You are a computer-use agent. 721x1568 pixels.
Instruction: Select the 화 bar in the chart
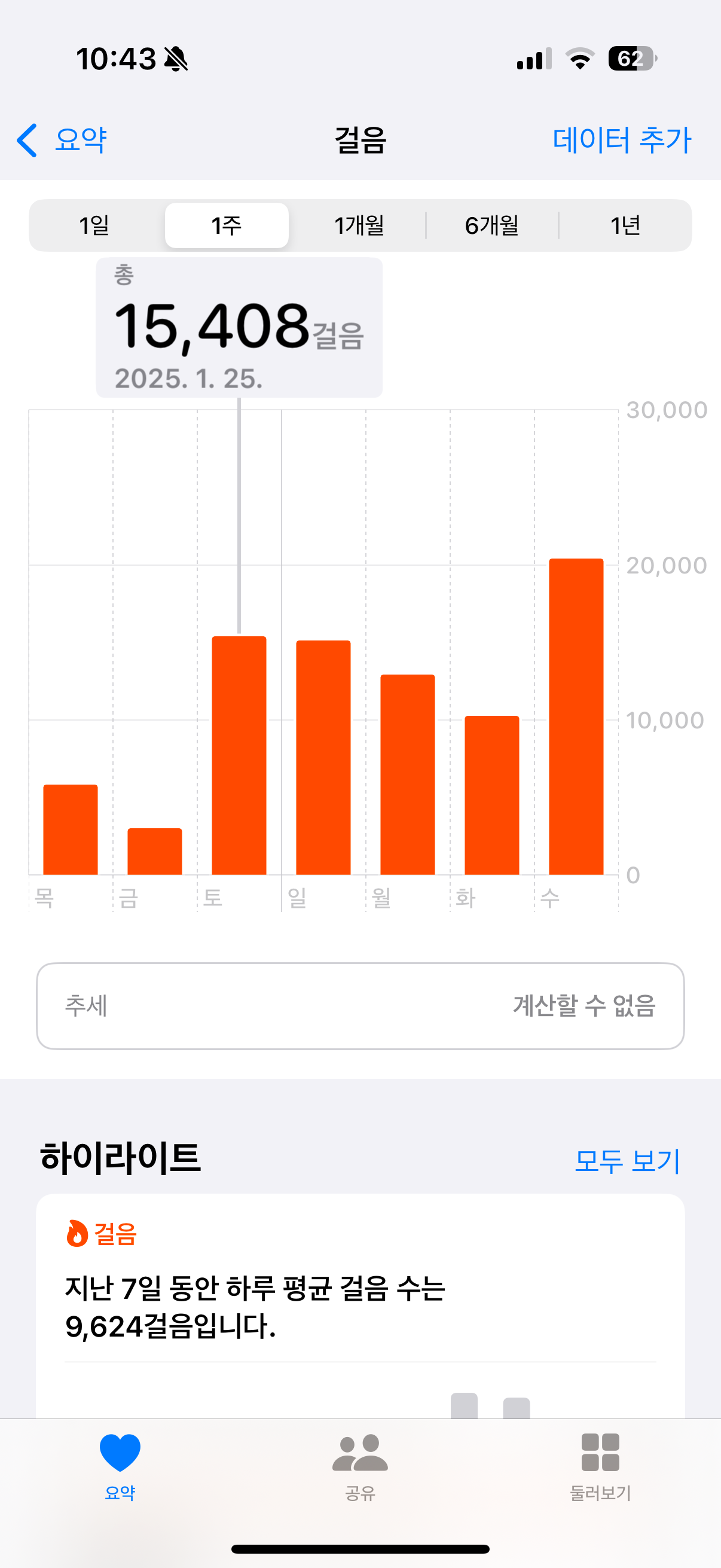(x=491, y=795)
